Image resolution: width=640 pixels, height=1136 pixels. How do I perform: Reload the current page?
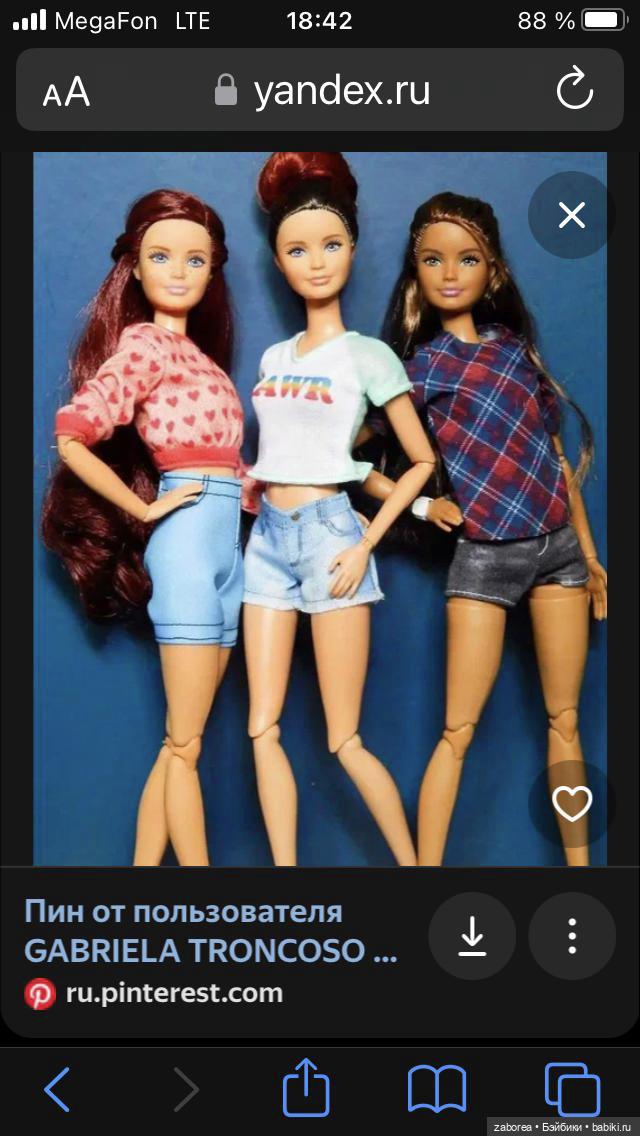click(575, 92)
